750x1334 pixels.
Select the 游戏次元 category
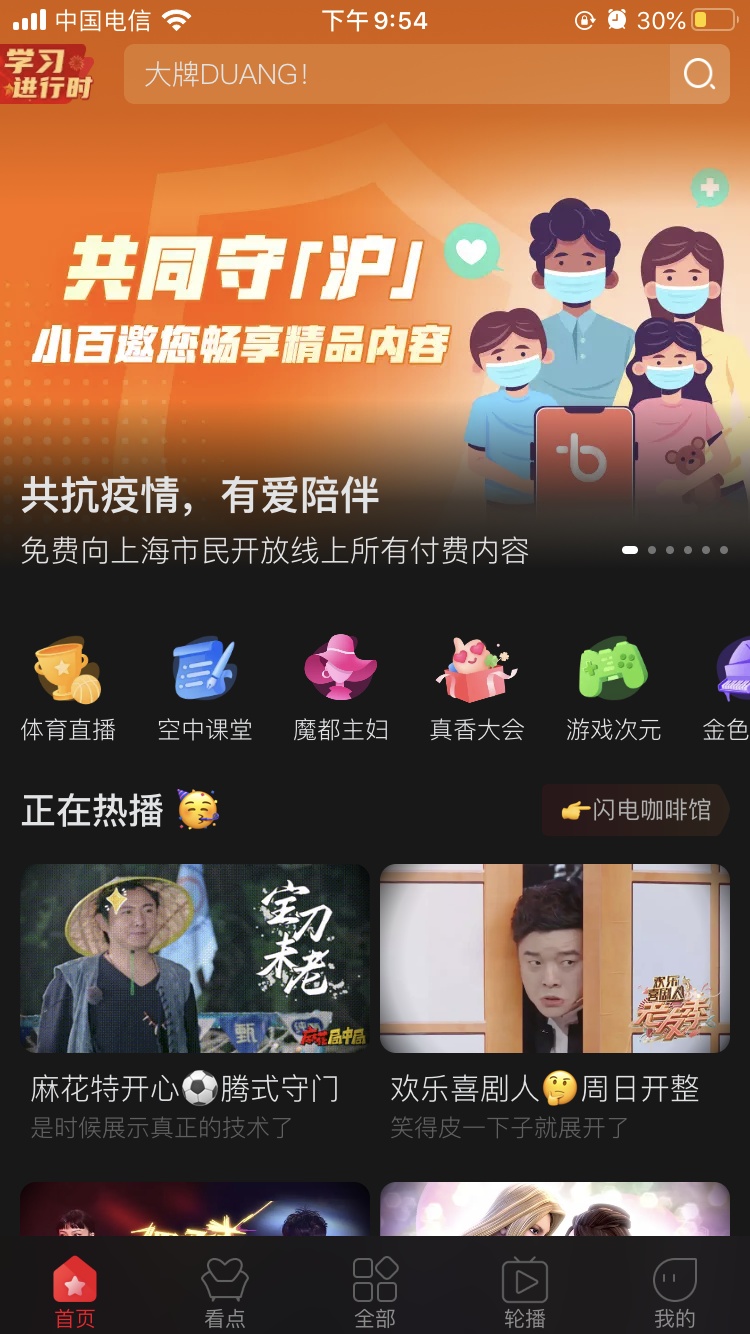point(613,690)
